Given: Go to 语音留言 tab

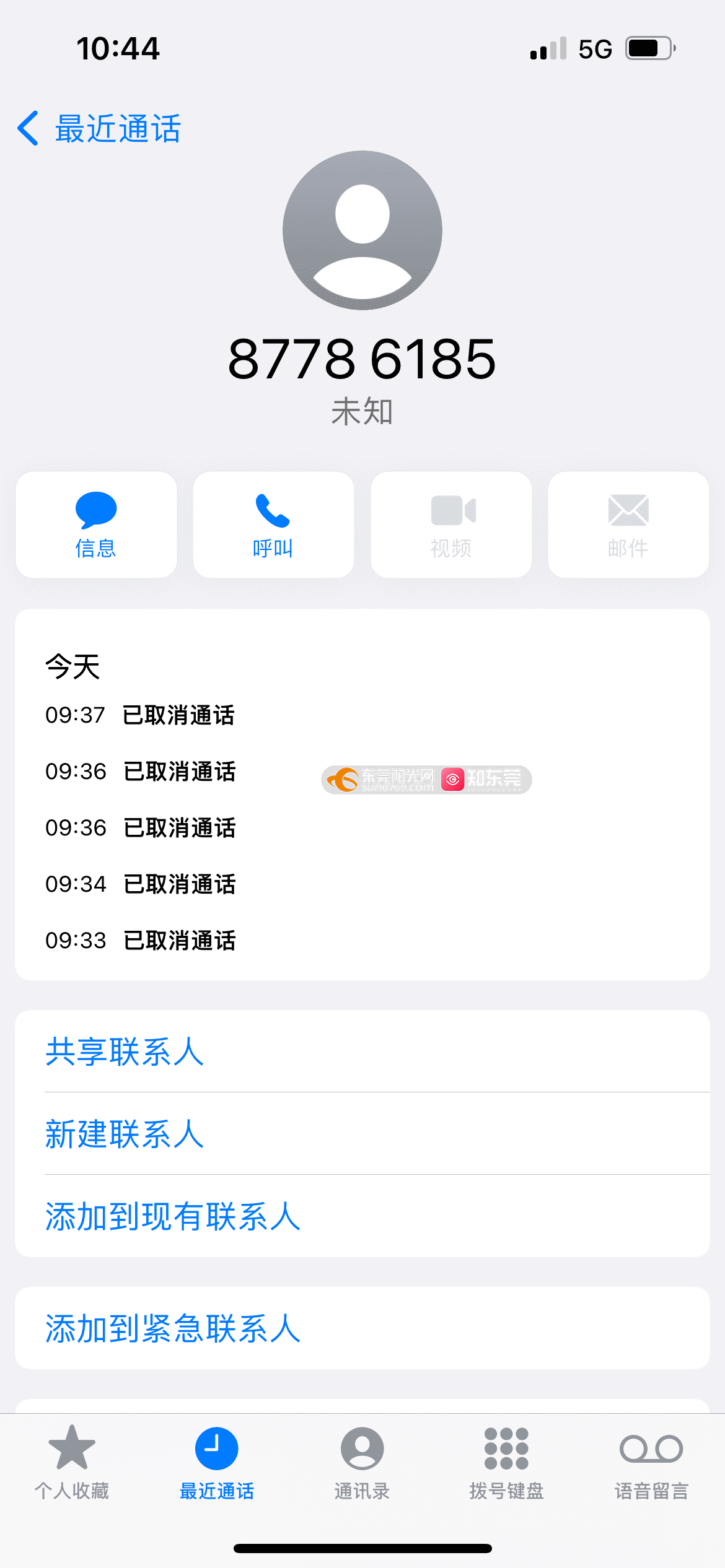Looking at the screenshot, I should point(652,1463).
